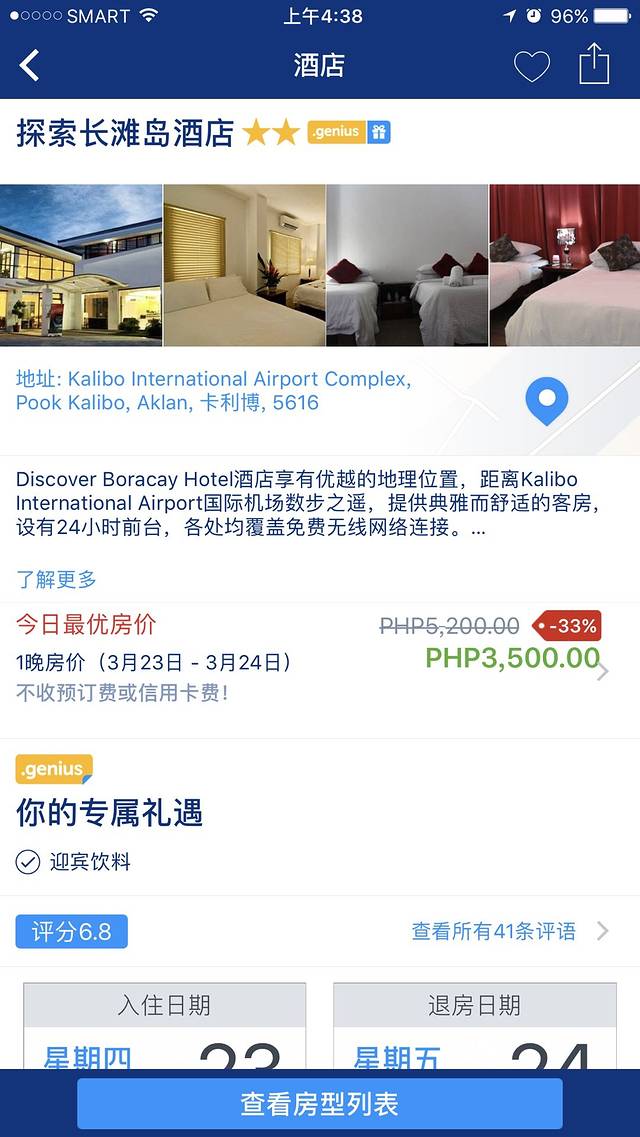This screenshot has width=640, height=1137.
Task: Tap the Kalibo airport address link
Action: [213, 391]
